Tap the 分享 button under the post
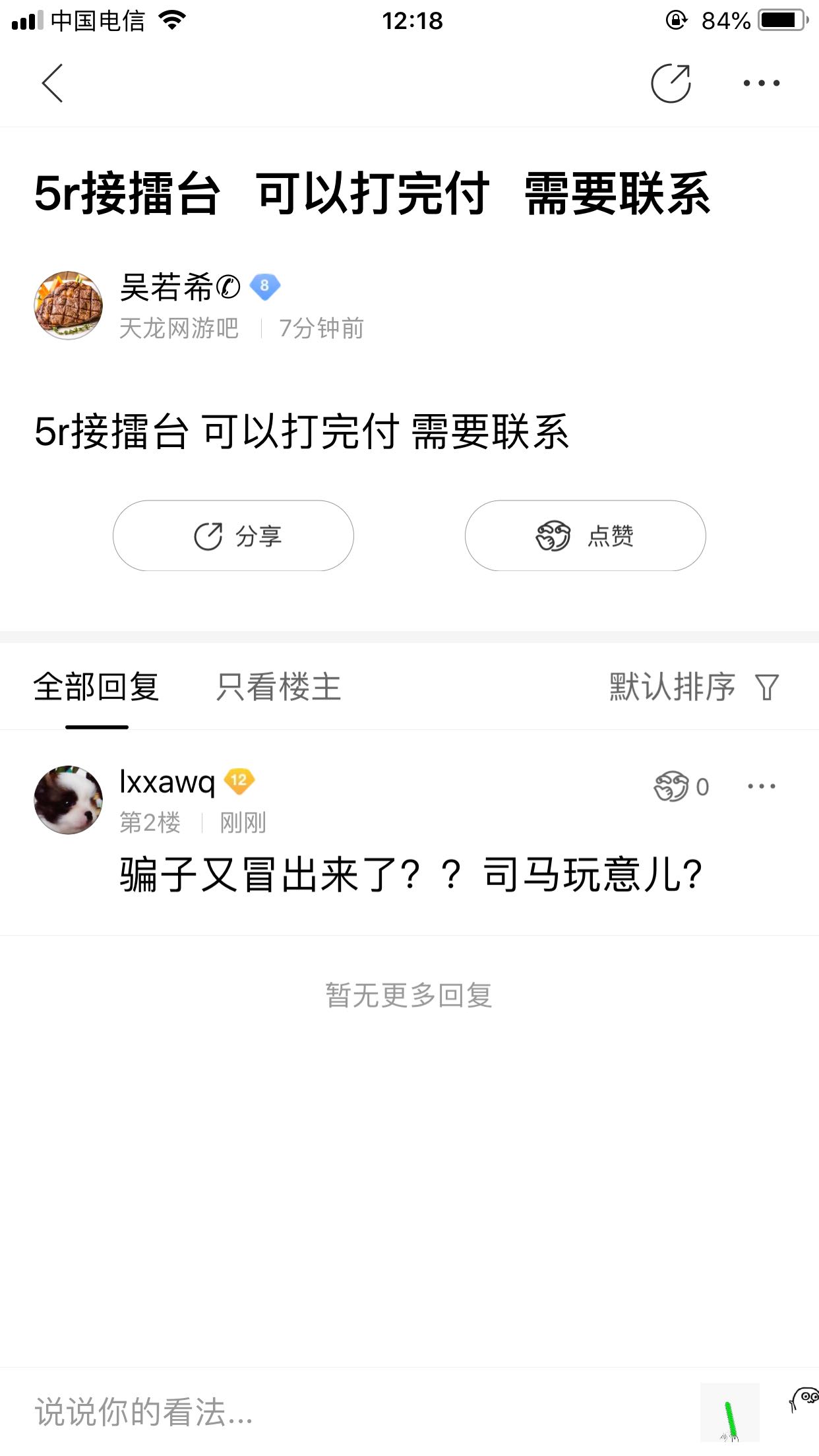This screenshot has width=819, height=1456. (x=233, y=535)
